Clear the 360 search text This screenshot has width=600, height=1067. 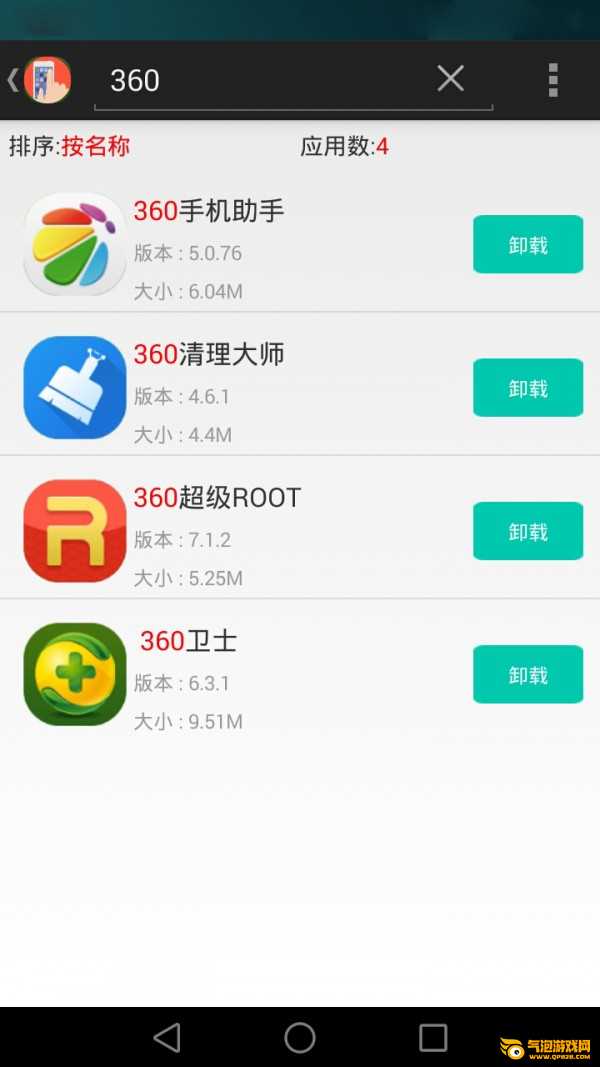point(450,79)
